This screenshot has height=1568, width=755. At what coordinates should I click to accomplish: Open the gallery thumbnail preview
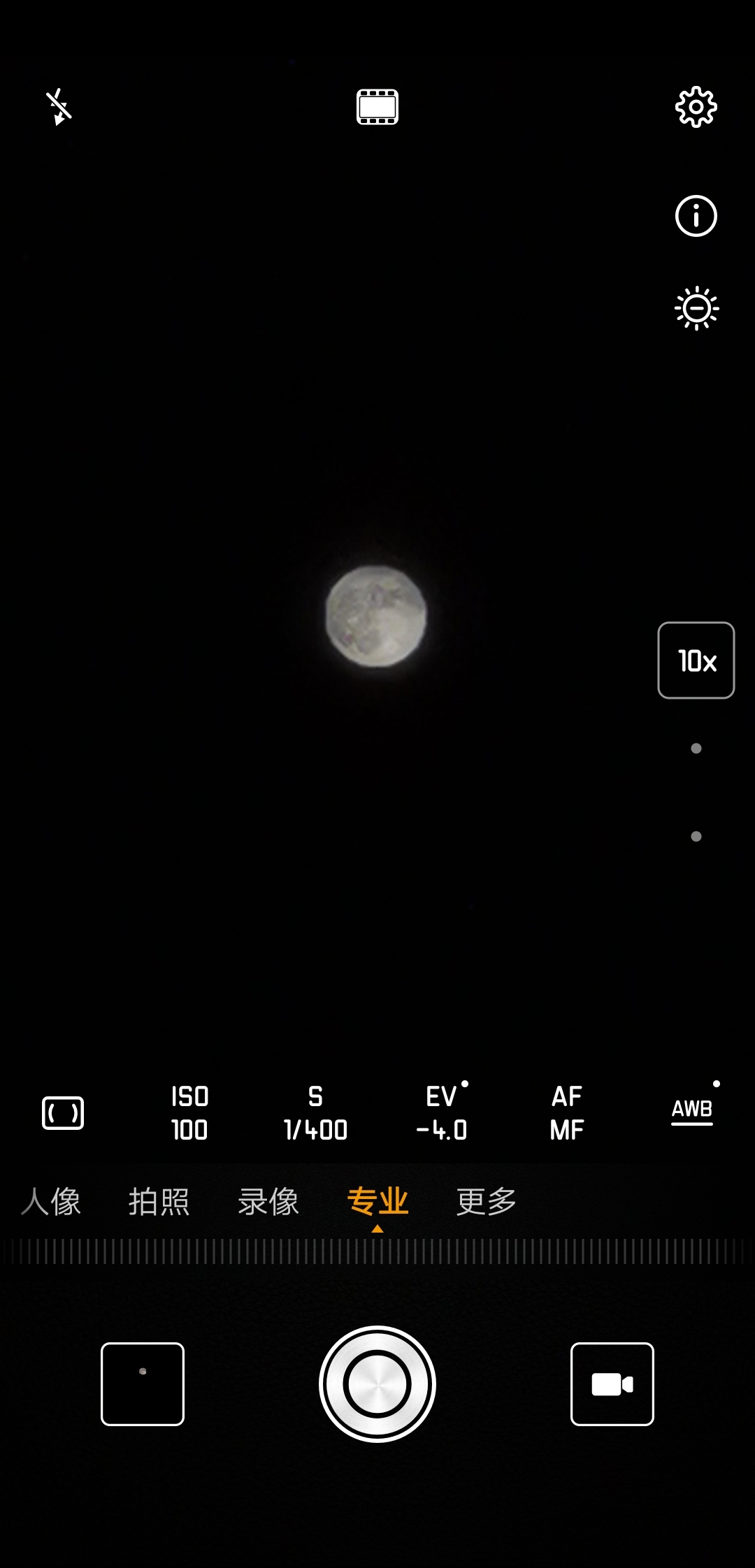click(143, 1384)
